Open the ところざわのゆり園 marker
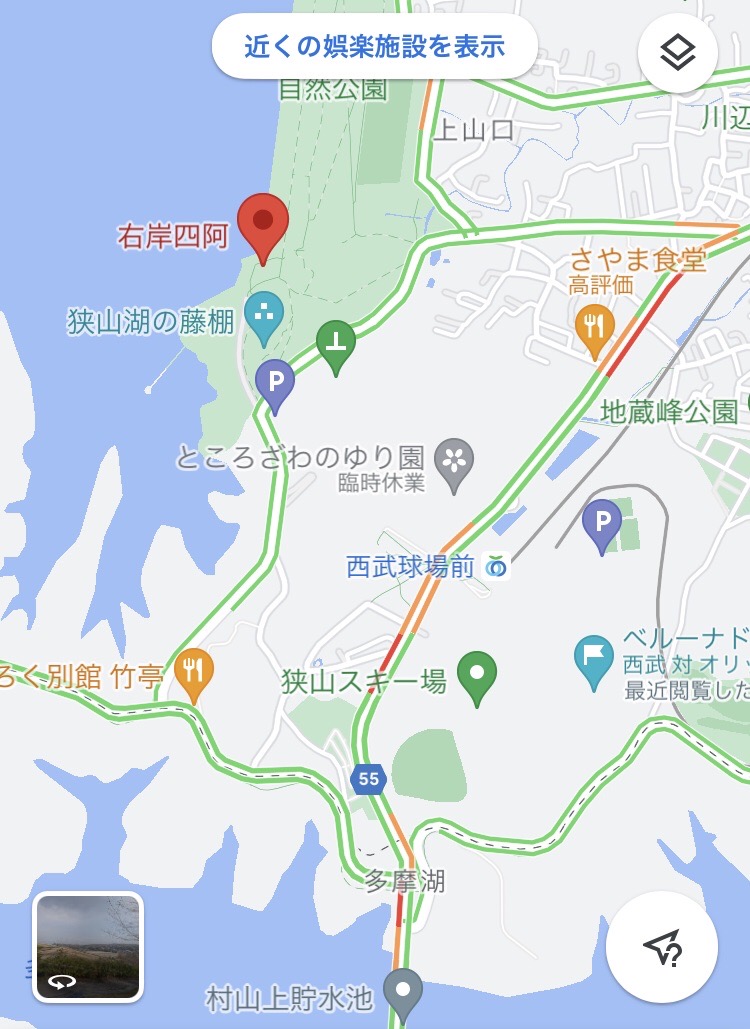 click(455, 462)
